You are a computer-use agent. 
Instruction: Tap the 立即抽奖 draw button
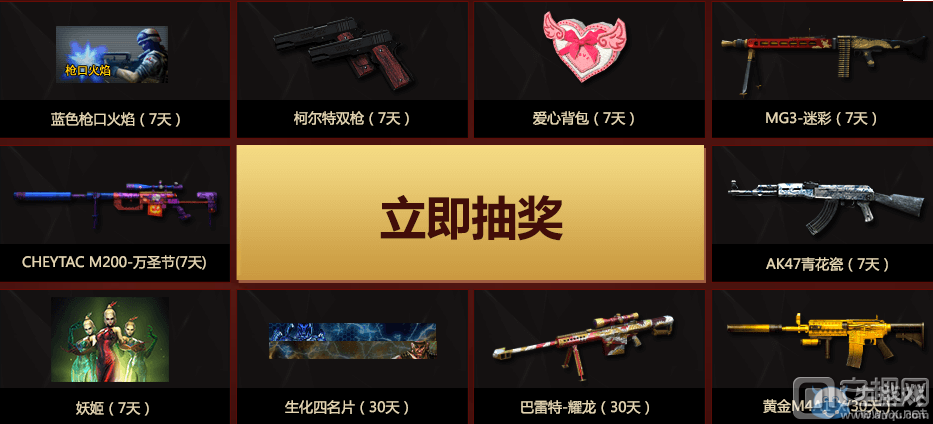[x=470, y=214]
